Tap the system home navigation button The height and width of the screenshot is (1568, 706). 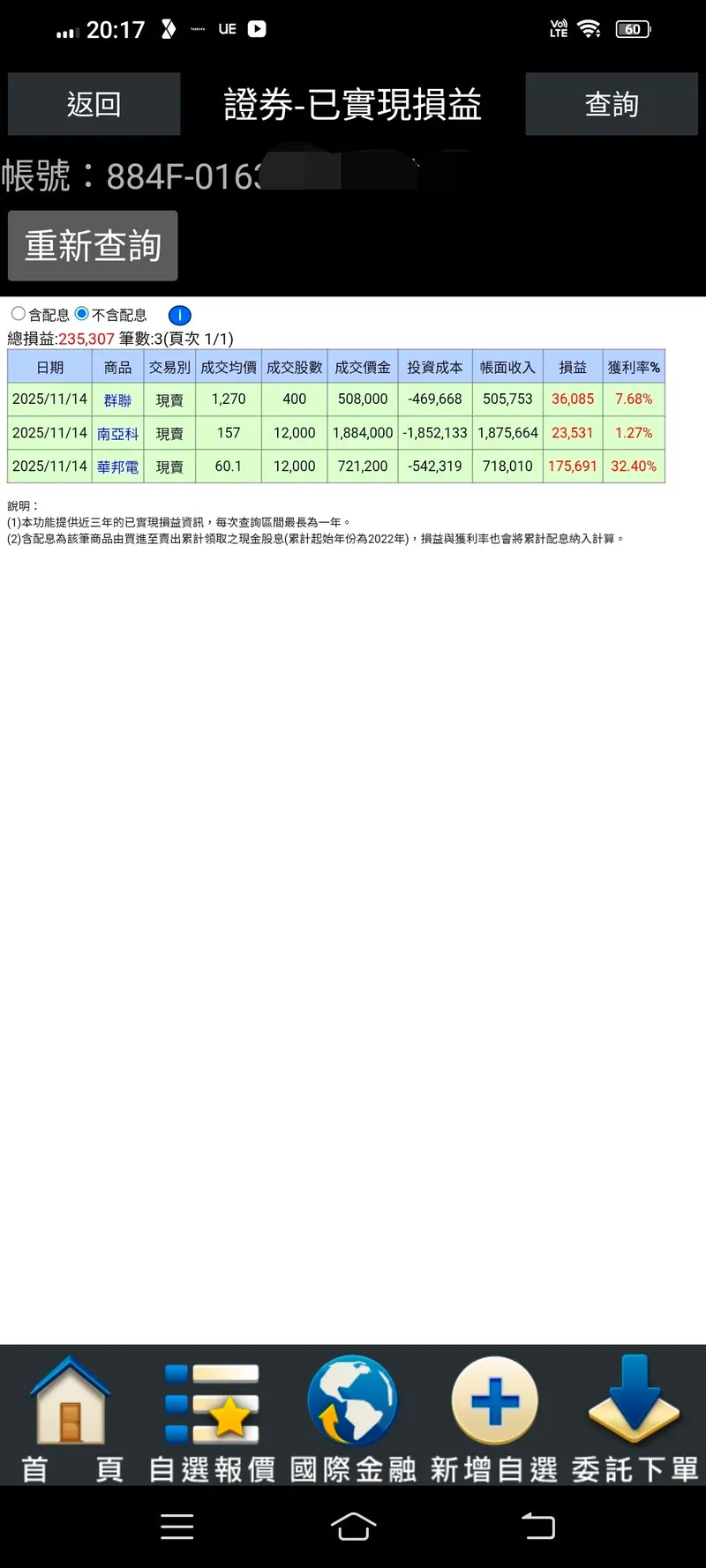pos(353,1526)
